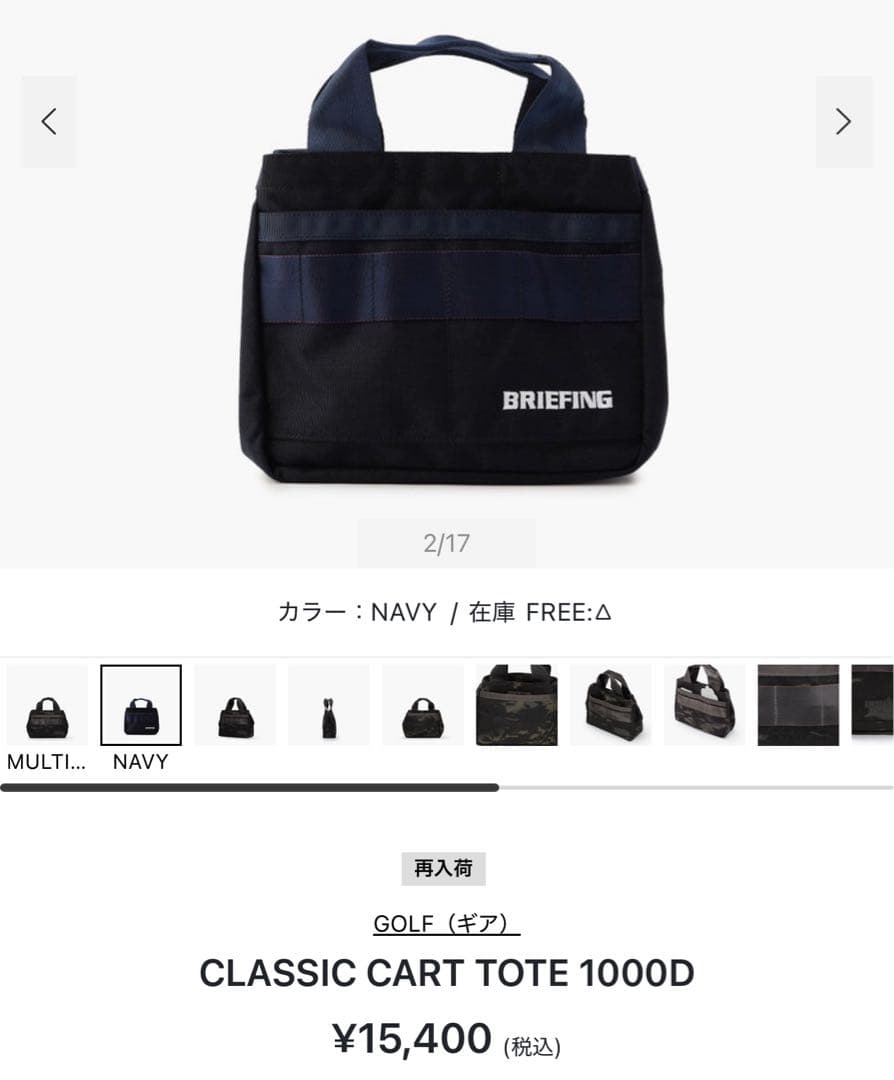Click the CLASSIC CART TOTE 1000D product title

point(447,971)
